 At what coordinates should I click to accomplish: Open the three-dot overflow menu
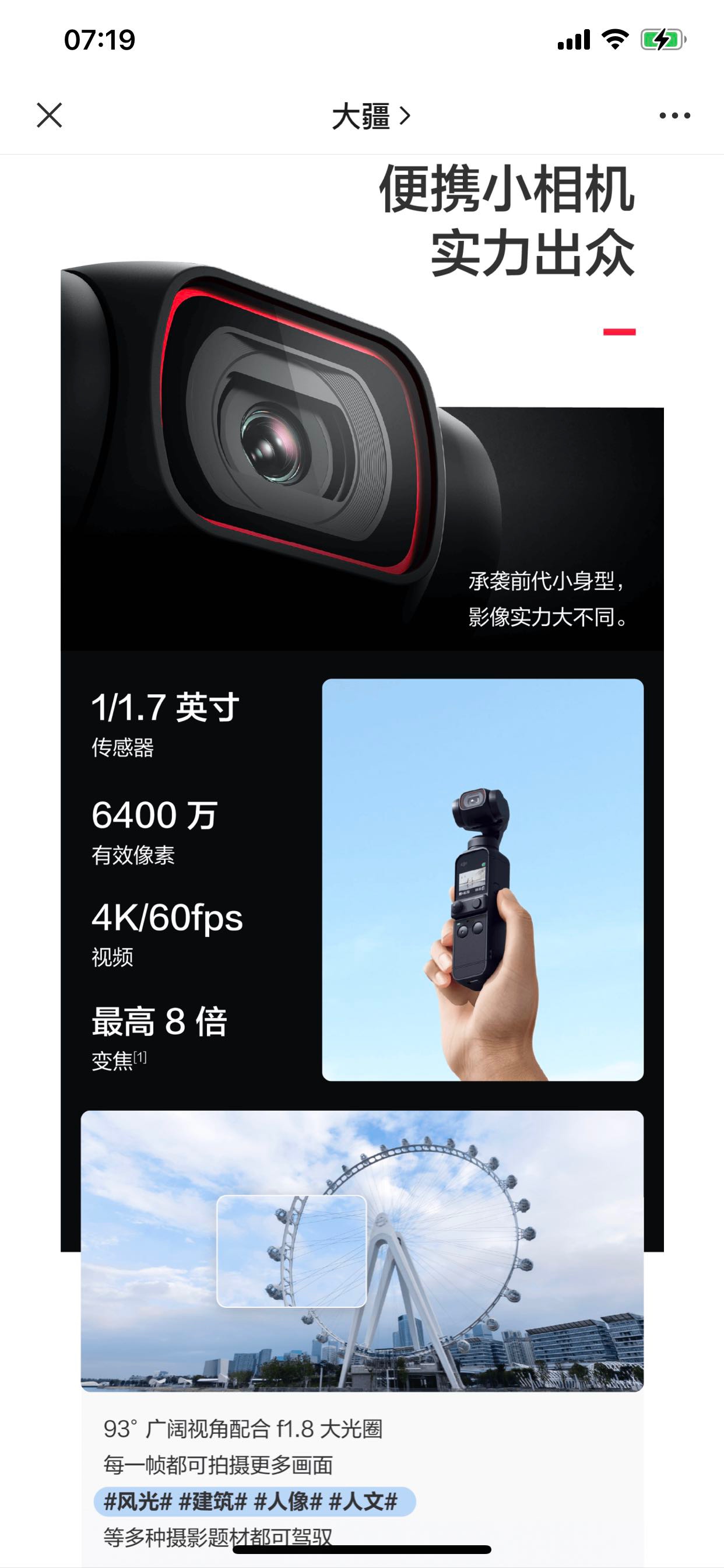(x=674, y=116)
